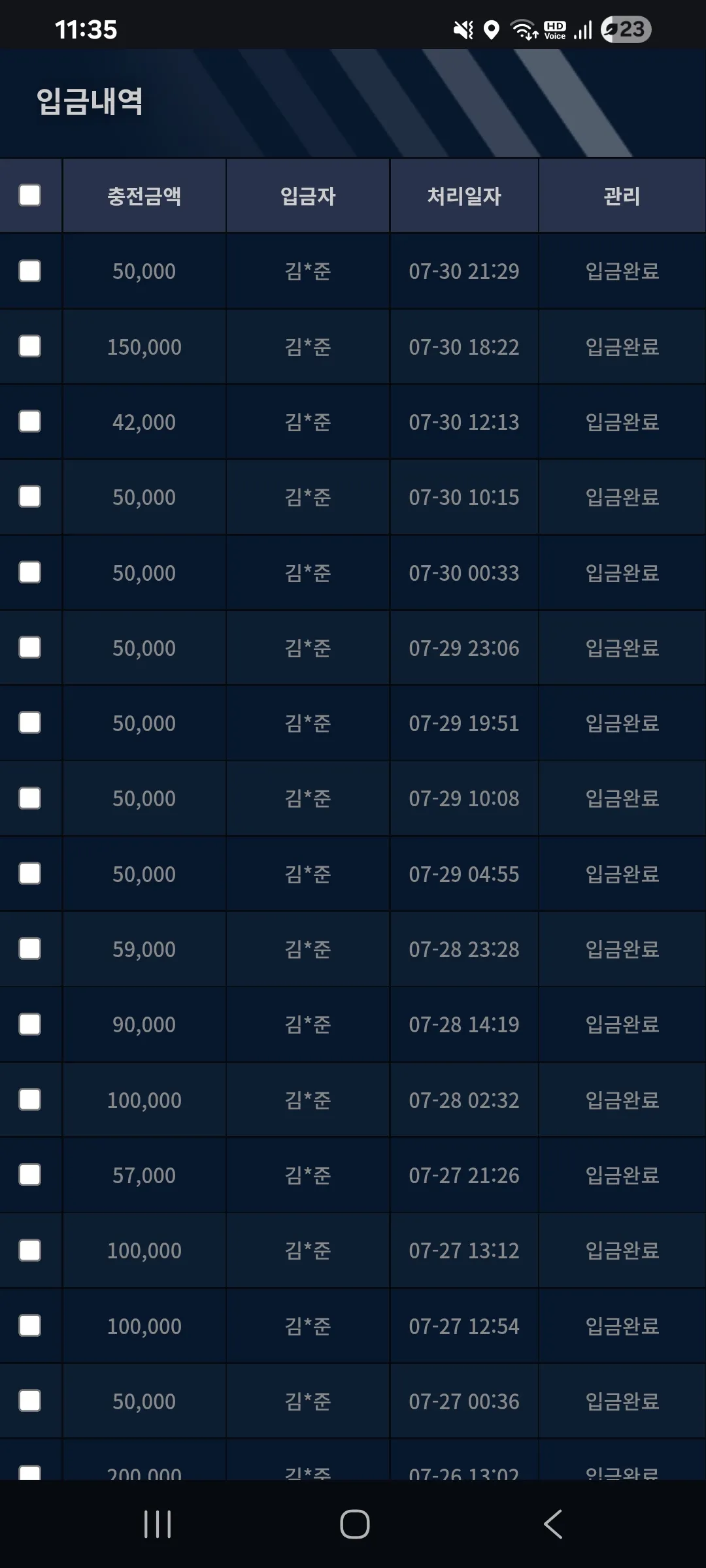This screenshot has height=1568, width=706.
Task: Go back using the system back button
Action: click(x=553, y=1524)
